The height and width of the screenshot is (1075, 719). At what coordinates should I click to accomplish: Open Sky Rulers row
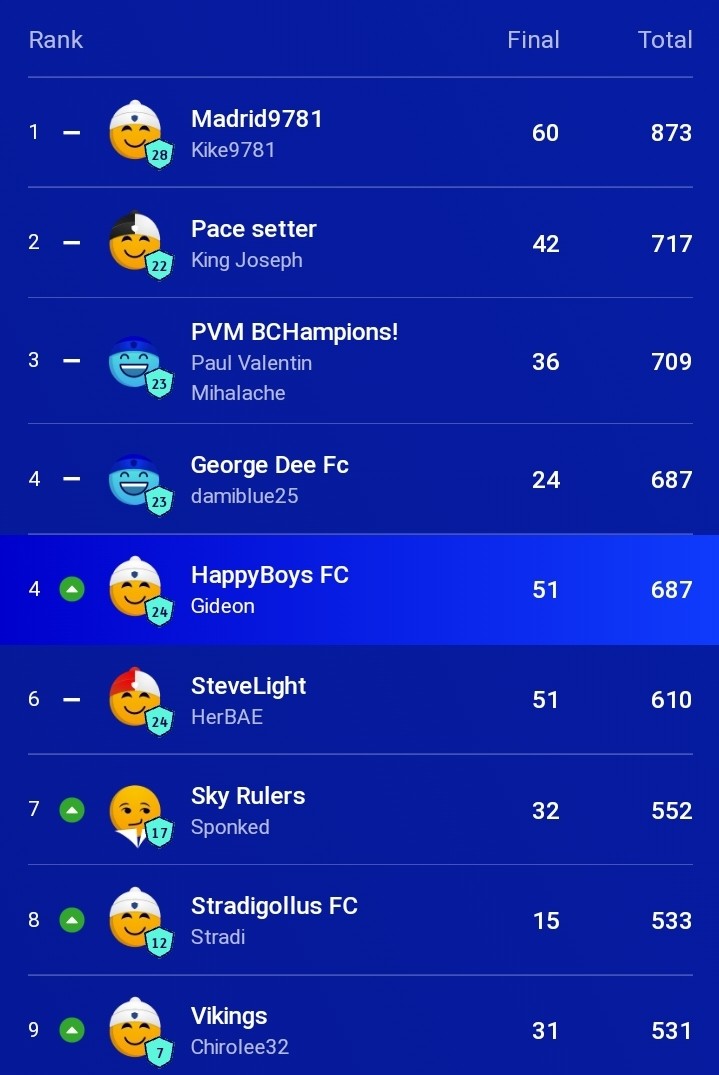(x=359, y=810)
